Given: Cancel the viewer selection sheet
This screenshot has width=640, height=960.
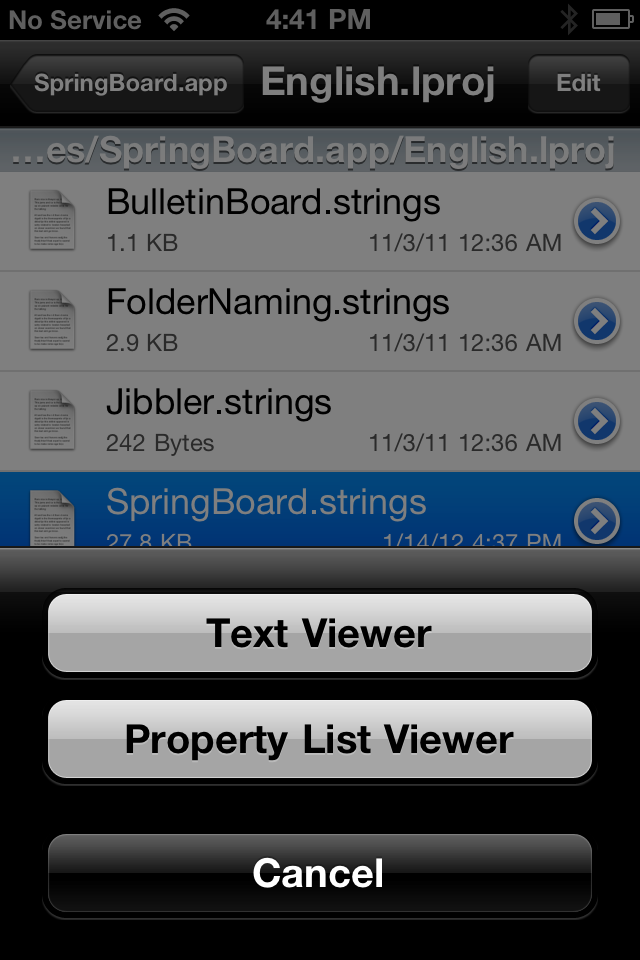Looking at the screenshot, I should tap(320, 873).
